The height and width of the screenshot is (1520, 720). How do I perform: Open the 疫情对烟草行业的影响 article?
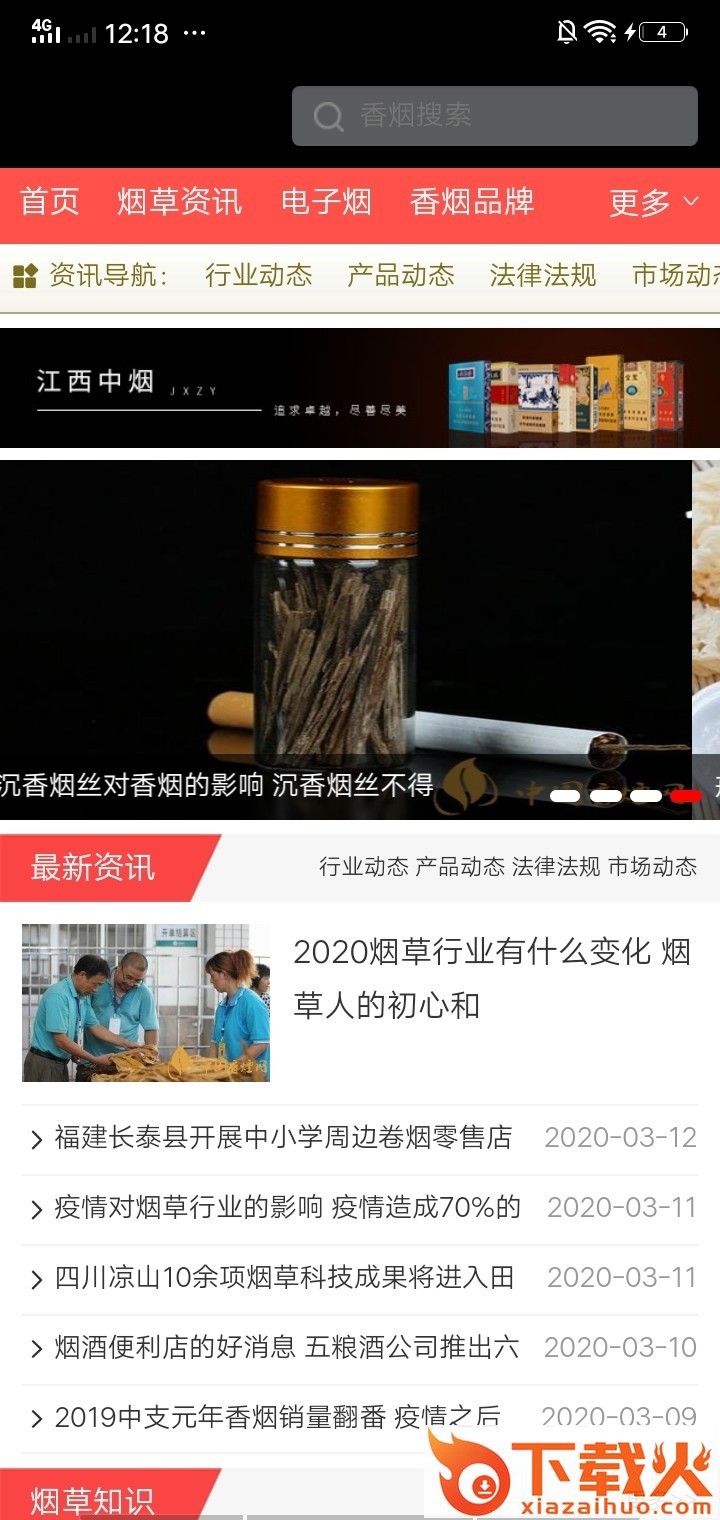(x=288, y=1207)
